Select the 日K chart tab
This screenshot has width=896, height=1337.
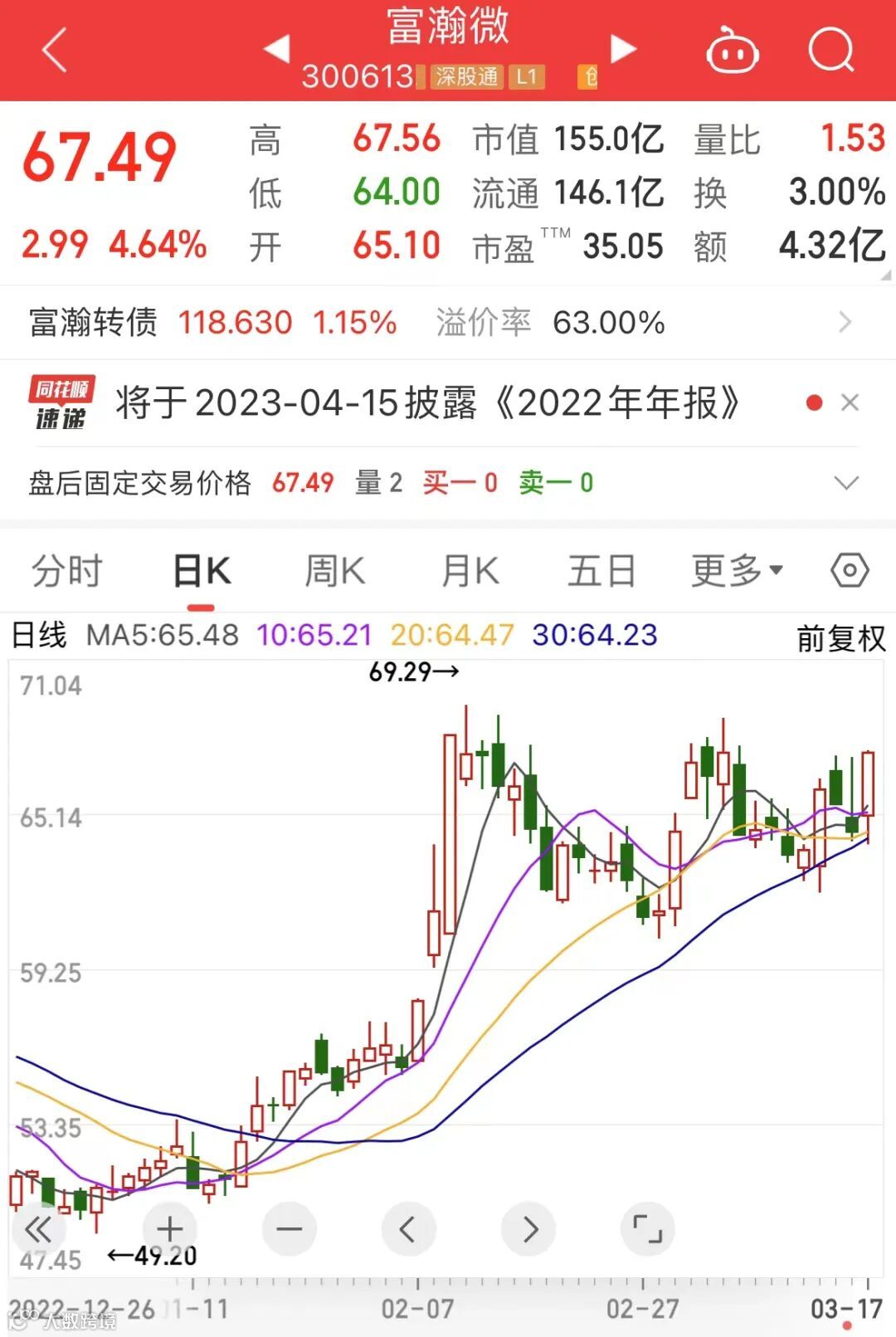(x=202, y=571)
